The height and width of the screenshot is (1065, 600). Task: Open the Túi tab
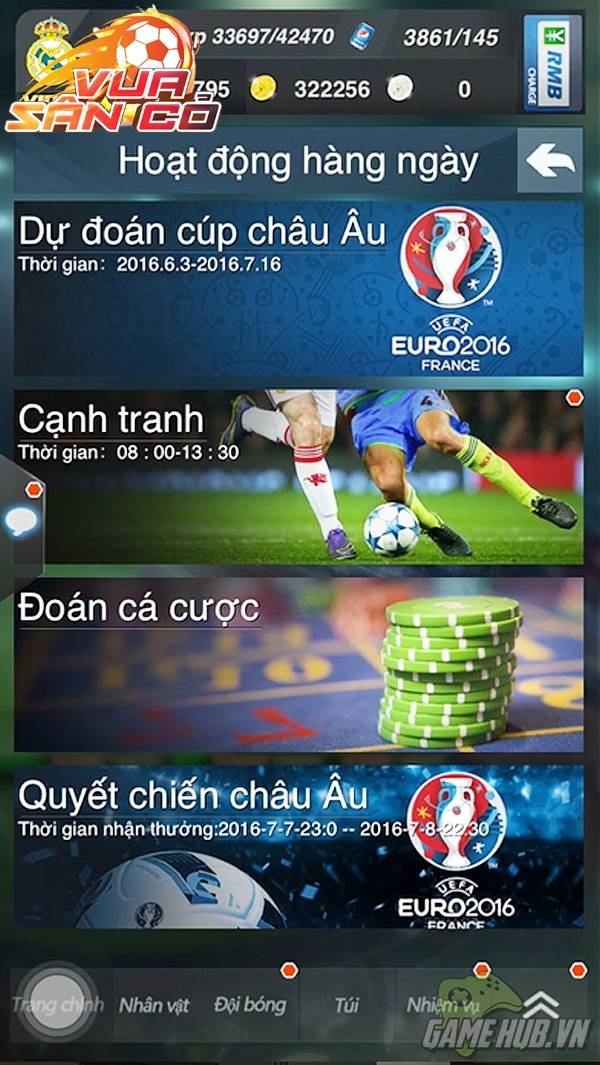point(346,1005)
